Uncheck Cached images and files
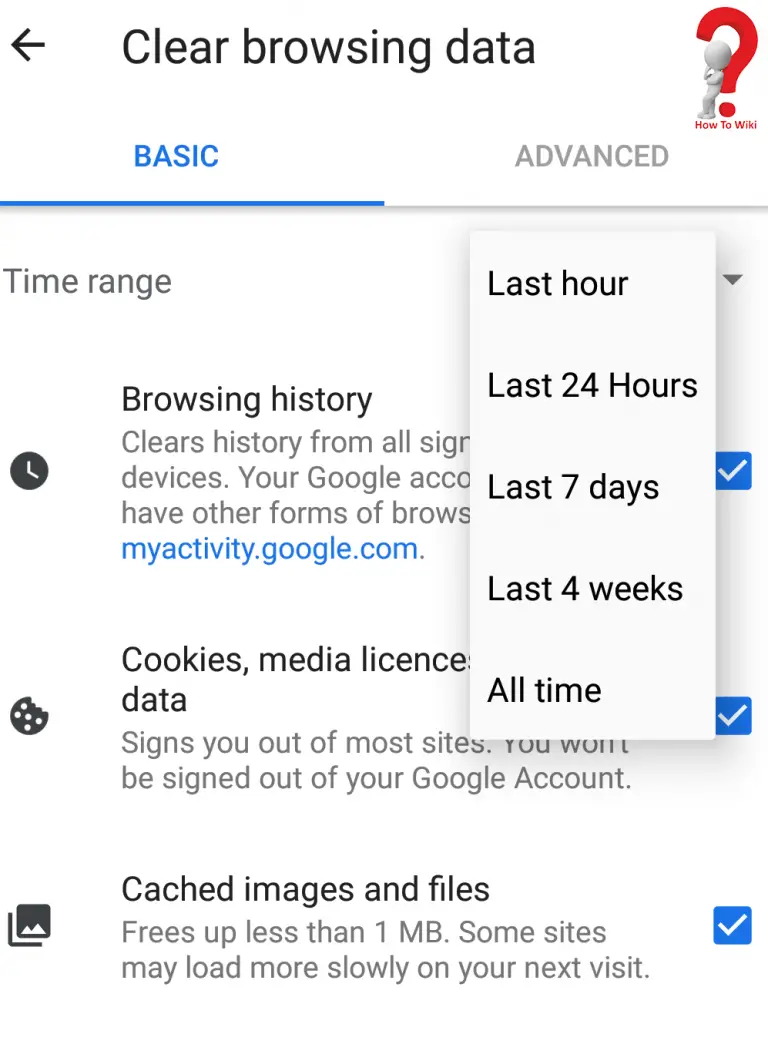Viewport: 768px width, 1061px height. click(733, 927)
